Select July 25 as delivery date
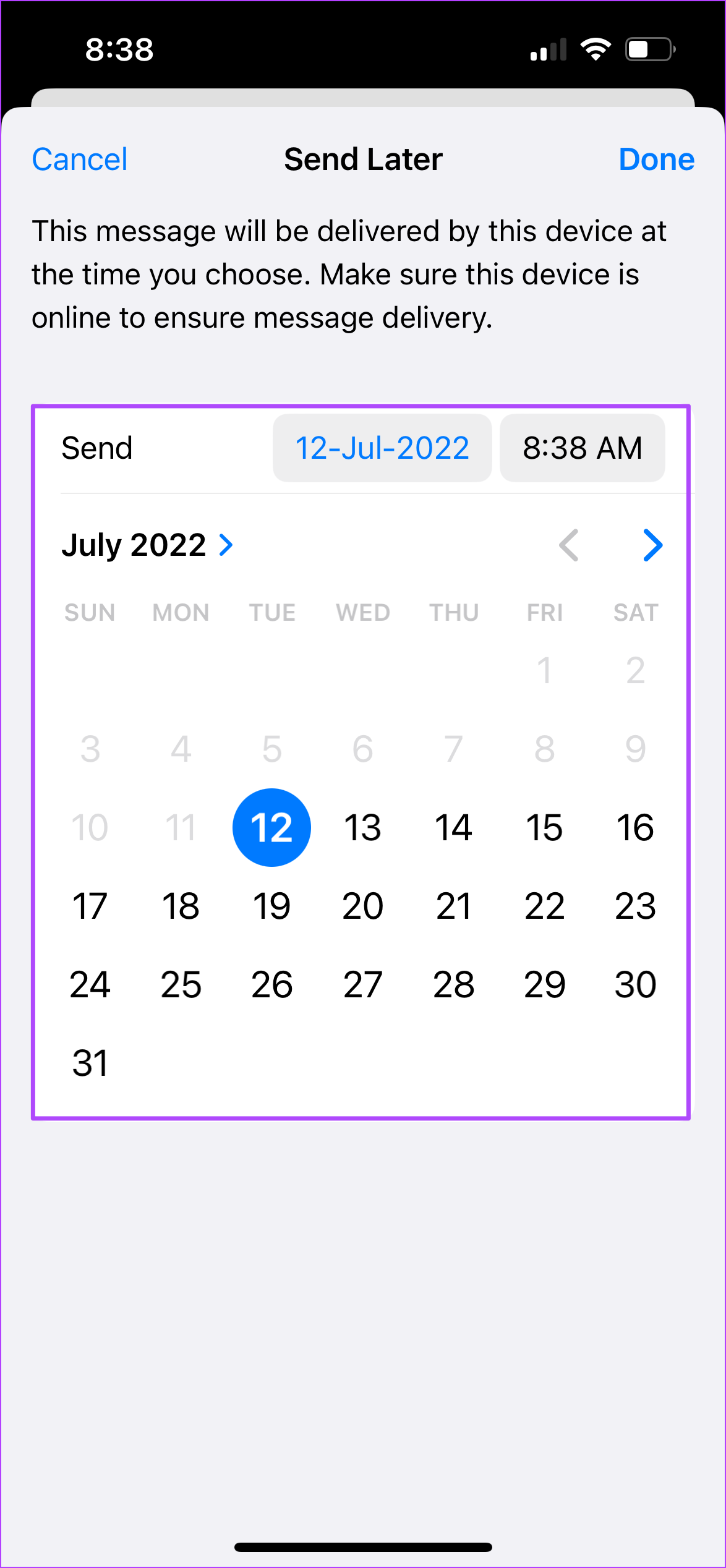 click(181, 984)
